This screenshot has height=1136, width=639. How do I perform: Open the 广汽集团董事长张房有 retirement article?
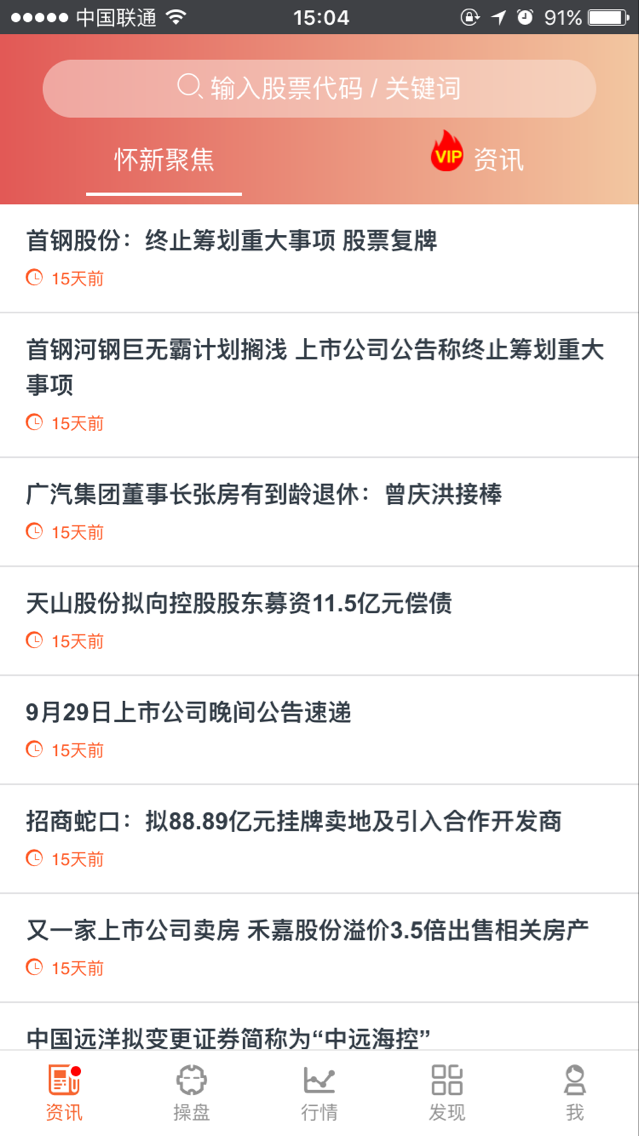[320, 512]
